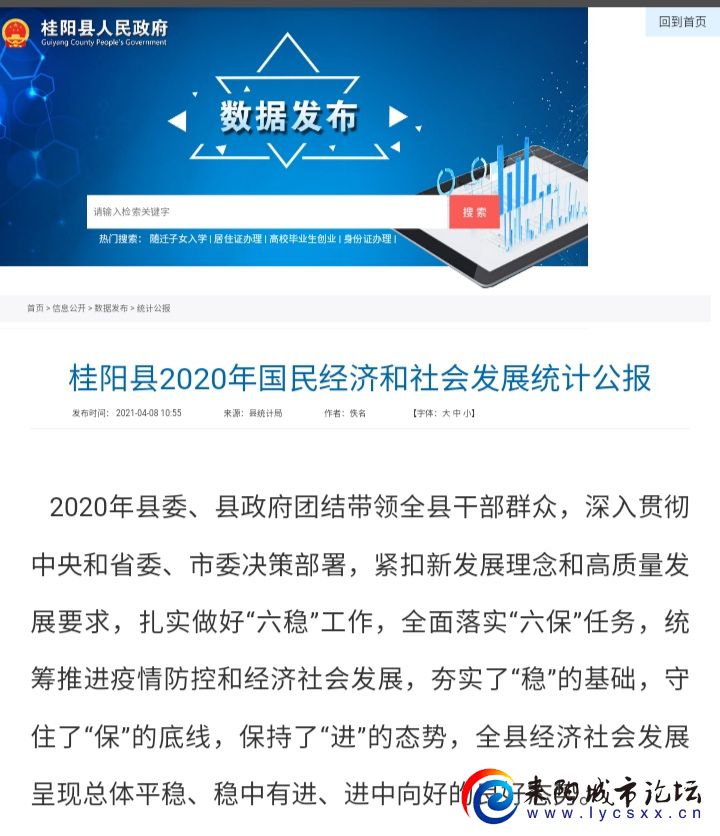This screenshot has height=836, width=720.
Task: Open hot search 身份证办理
Action: coord(368,239)
